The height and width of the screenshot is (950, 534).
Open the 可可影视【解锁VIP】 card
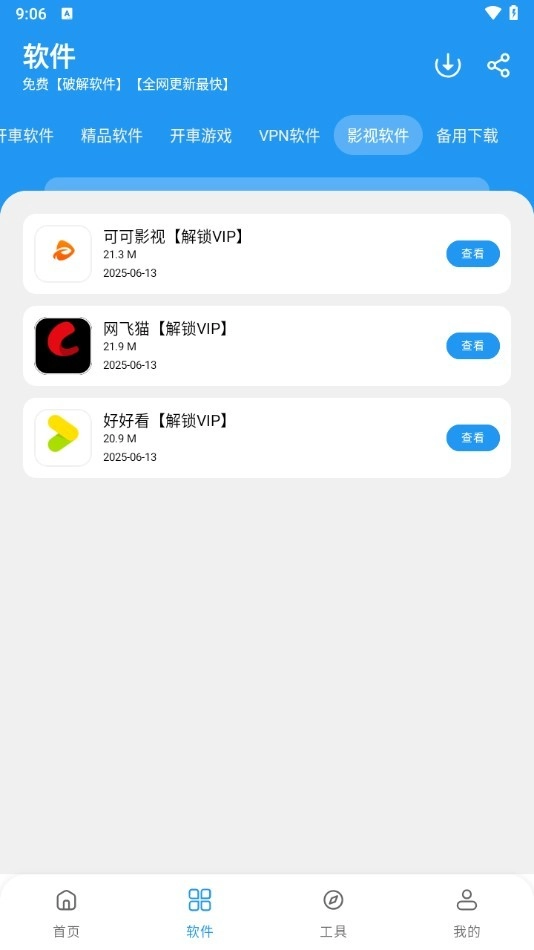pos(267,254)
